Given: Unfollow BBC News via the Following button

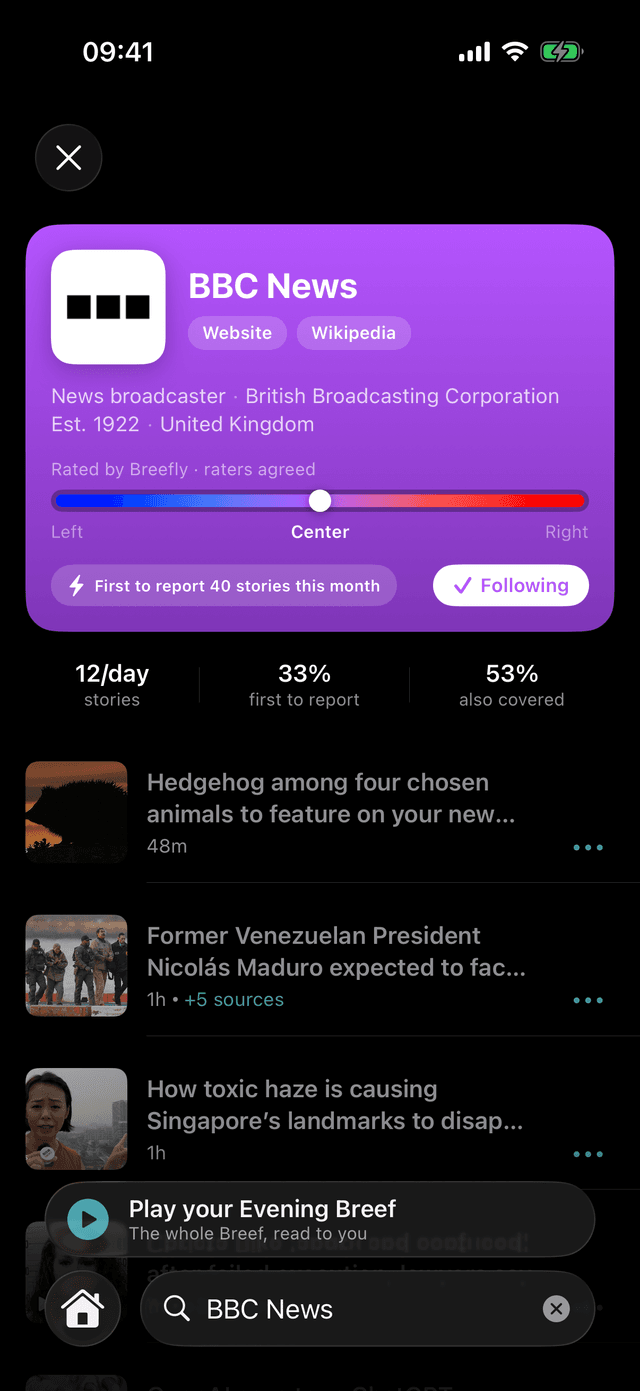Looking at the screenshot, I should coord(511,586).
